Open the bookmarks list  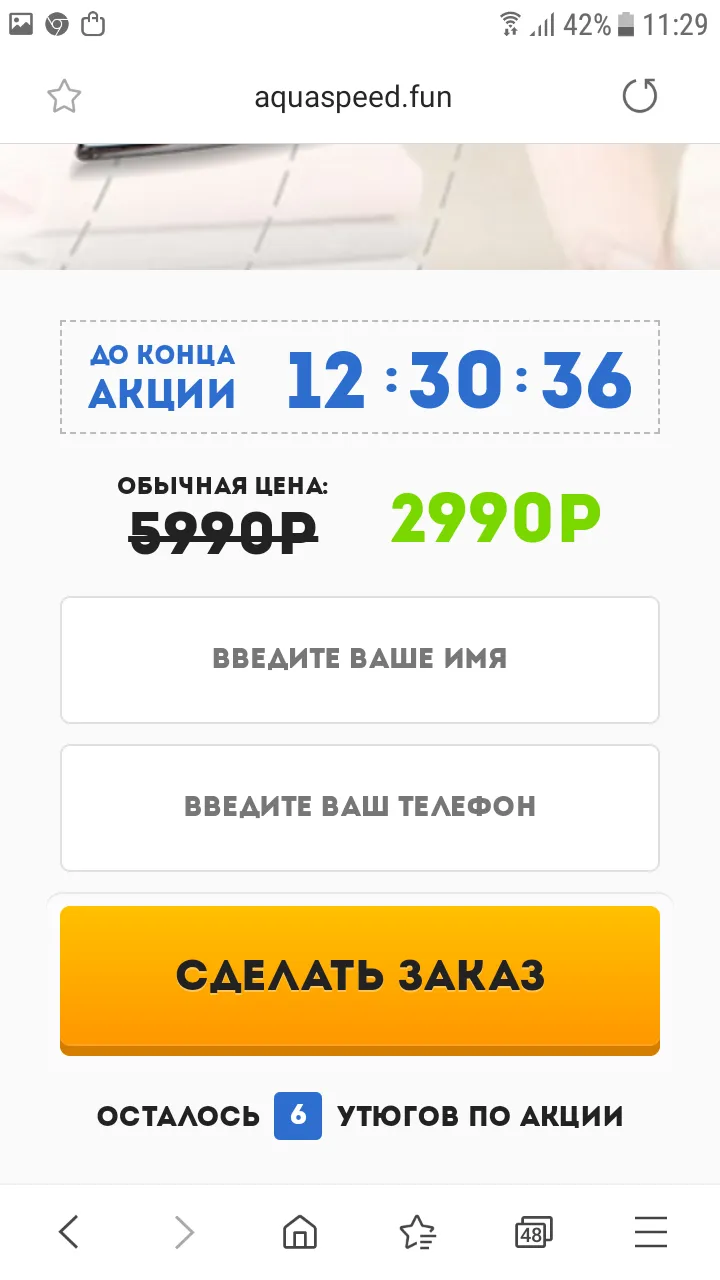click(x=417, y=1232)
